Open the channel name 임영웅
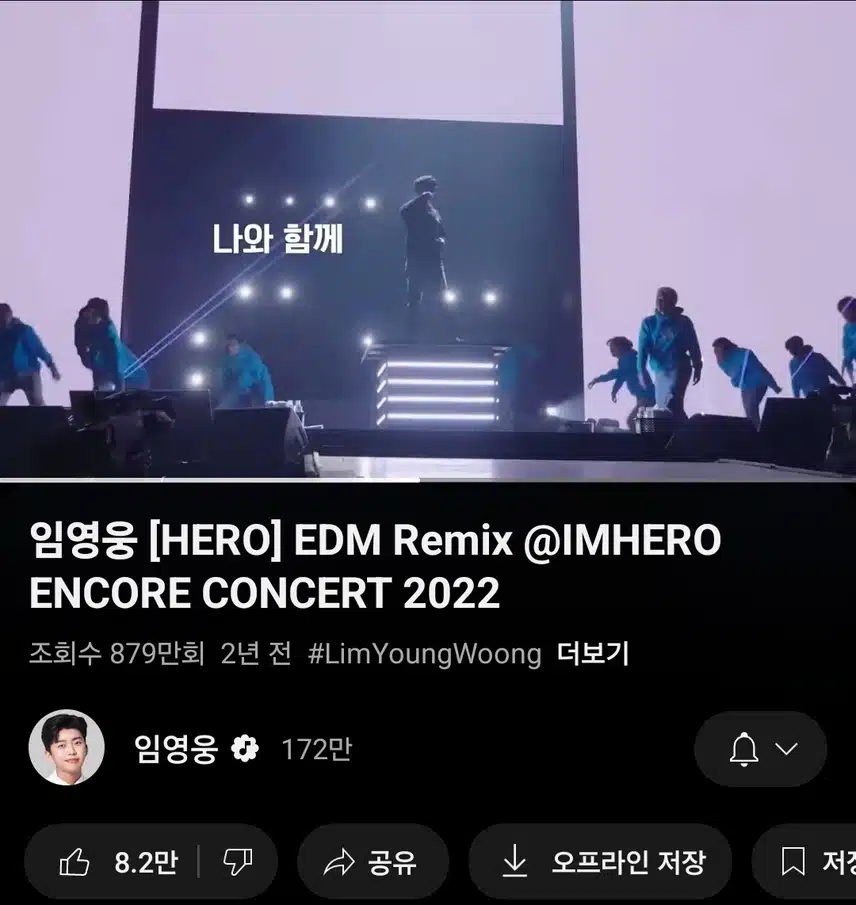The height and width of the screenshot is (905, 856). click(x=176, y=749)
